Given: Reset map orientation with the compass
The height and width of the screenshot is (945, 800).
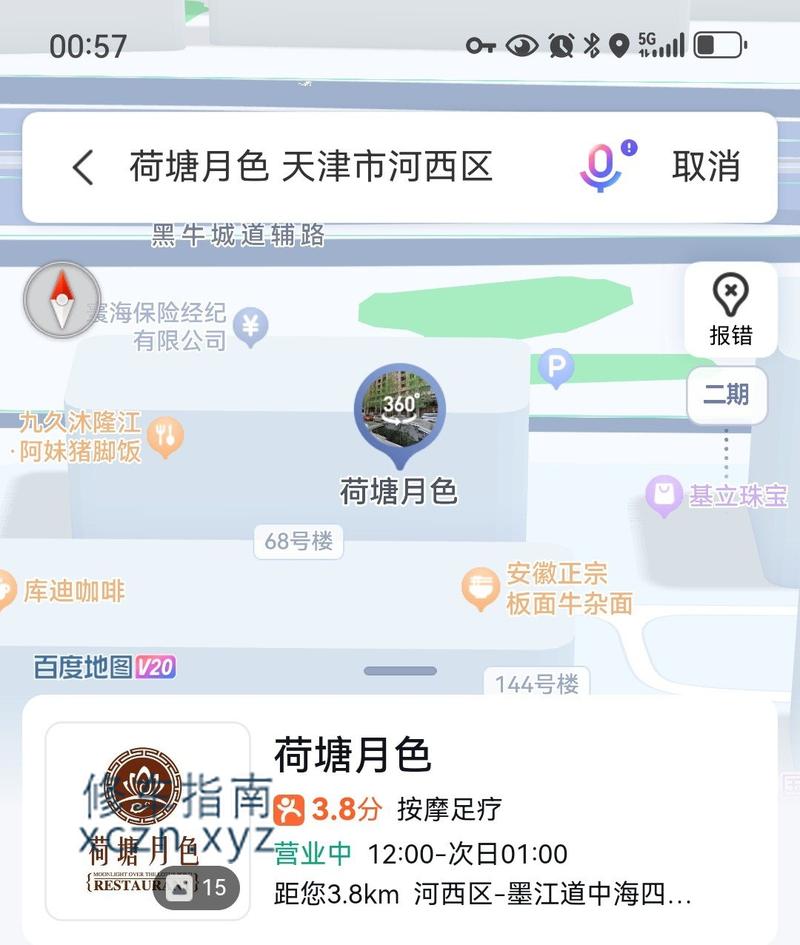Looking at the screenshot, I should click(62, 300).
